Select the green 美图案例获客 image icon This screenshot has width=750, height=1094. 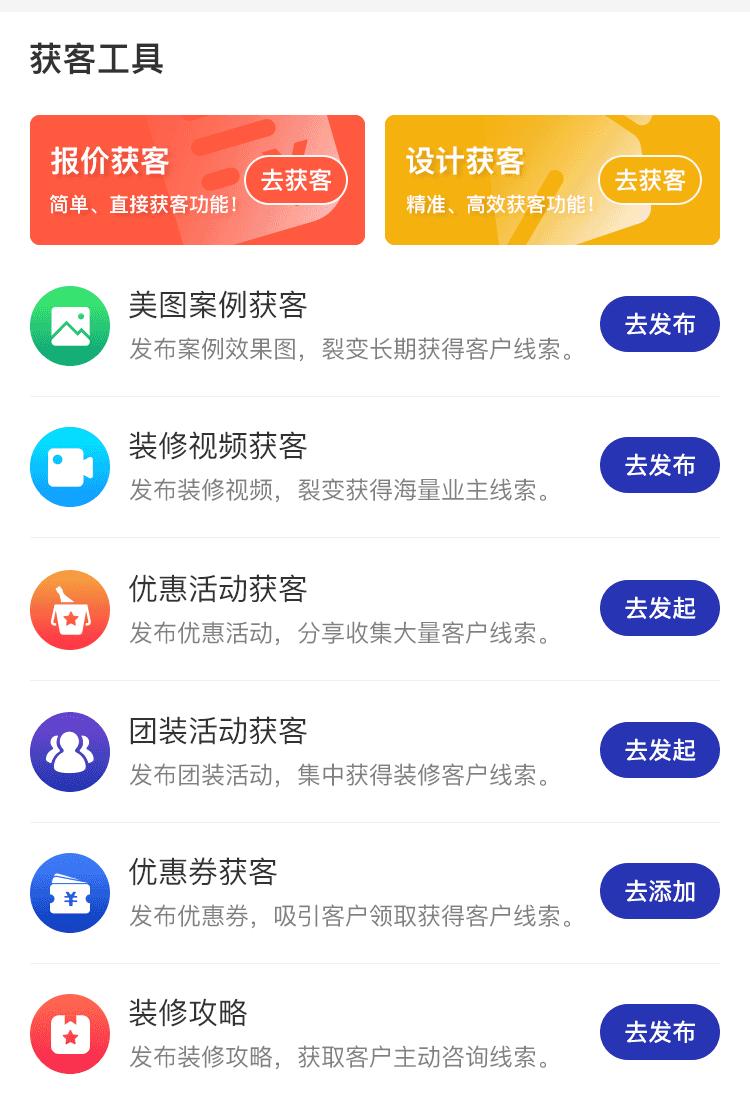tap(70, 326)
